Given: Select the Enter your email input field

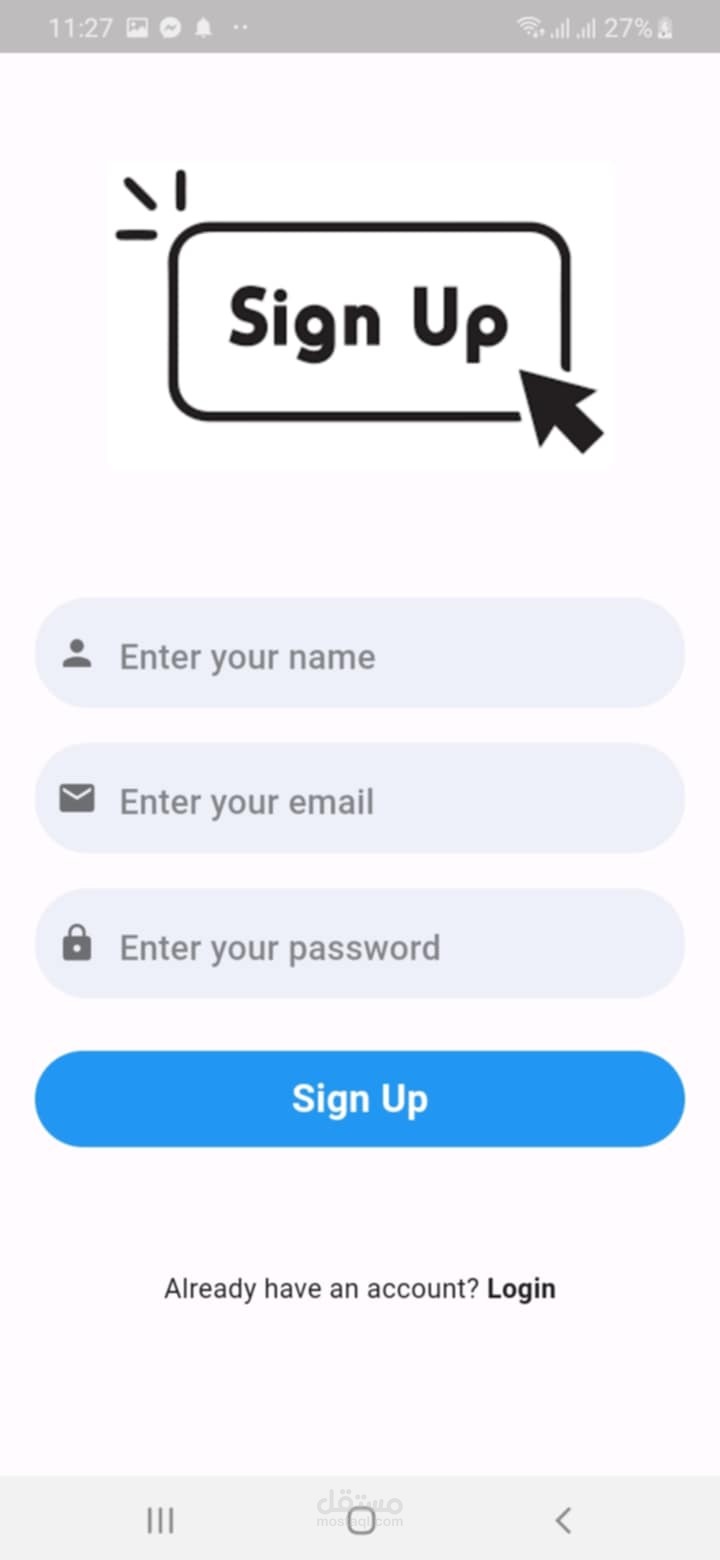Looking at the screenshot, I should pyautogui.click(x=360, y=799).
